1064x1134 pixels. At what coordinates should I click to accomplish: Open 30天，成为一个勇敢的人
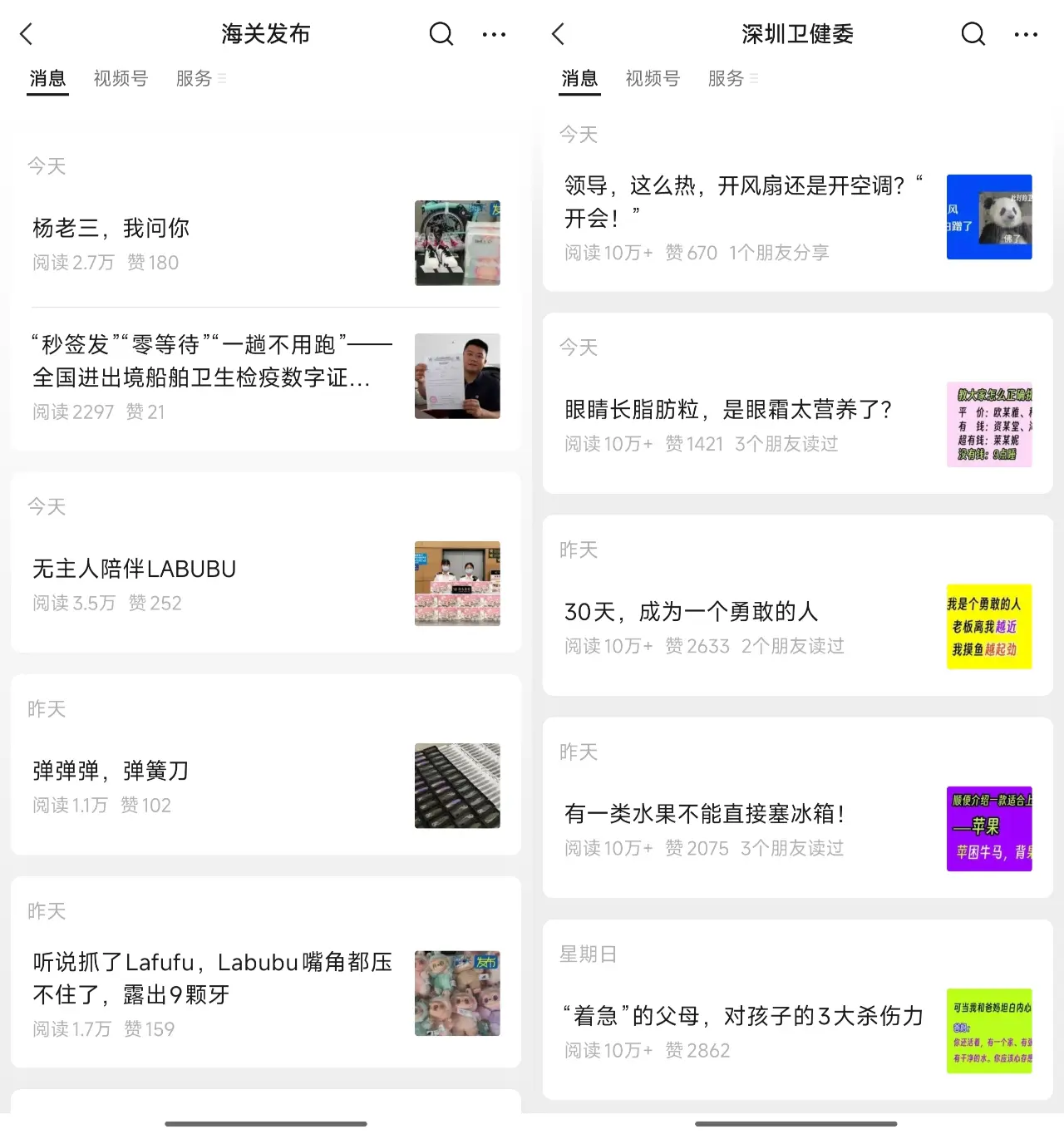tap(691, 612)
